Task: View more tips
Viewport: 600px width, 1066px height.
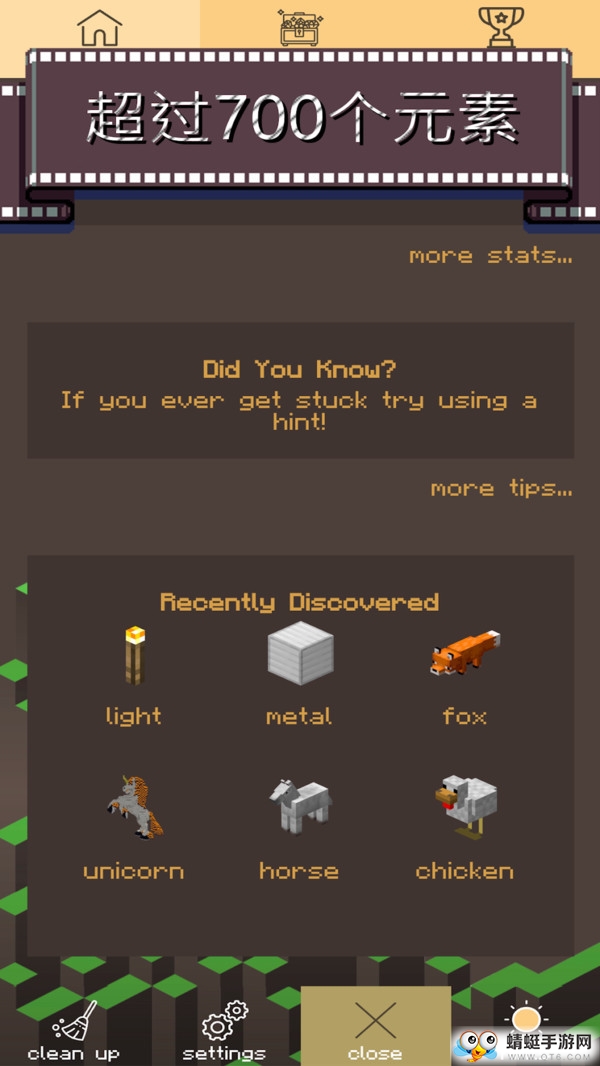Action: pos(501,489)
